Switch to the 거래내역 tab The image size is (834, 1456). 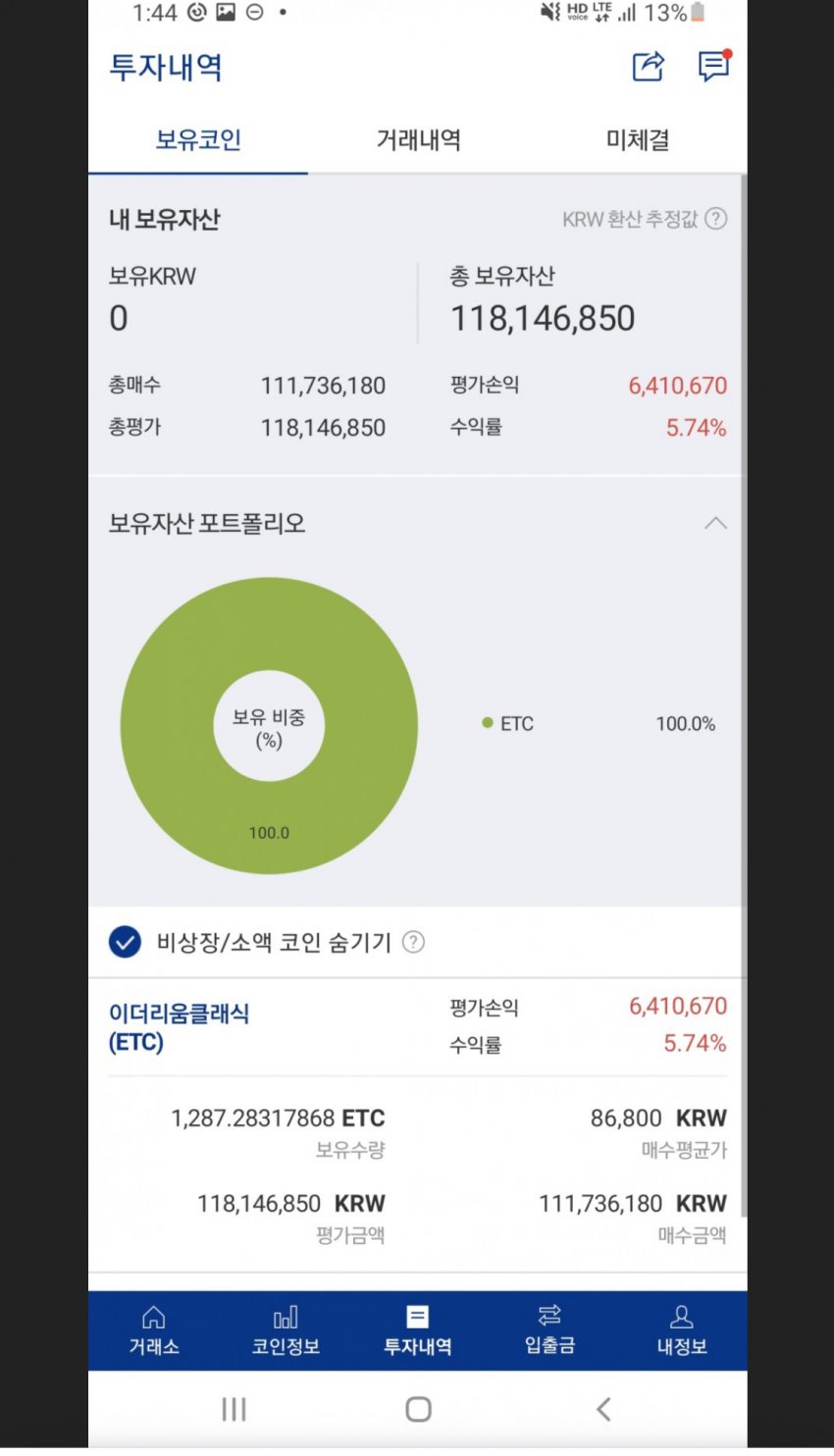(x=418, y=140)
